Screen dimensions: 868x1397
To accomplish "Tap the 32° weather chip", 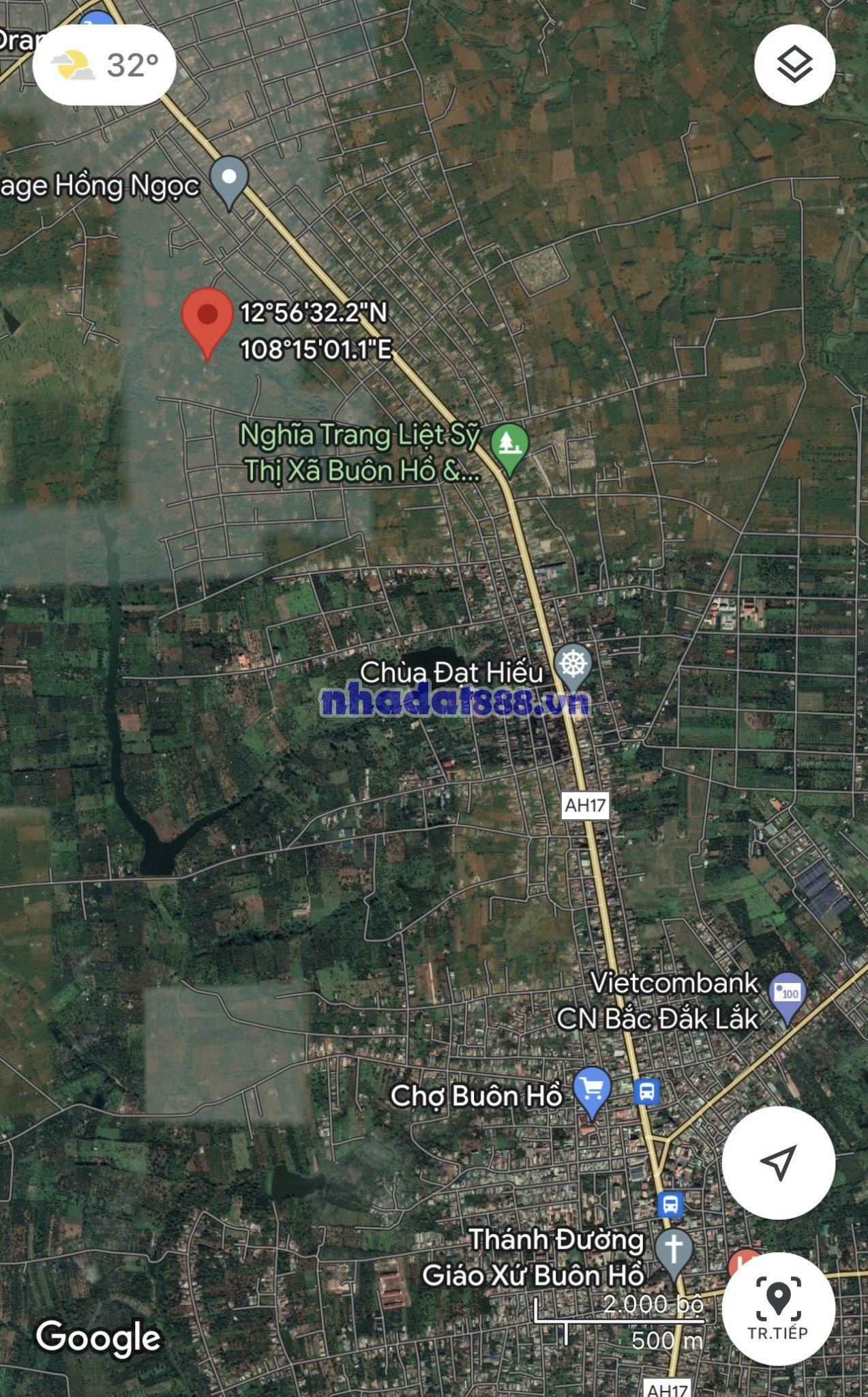I will 104,65.
